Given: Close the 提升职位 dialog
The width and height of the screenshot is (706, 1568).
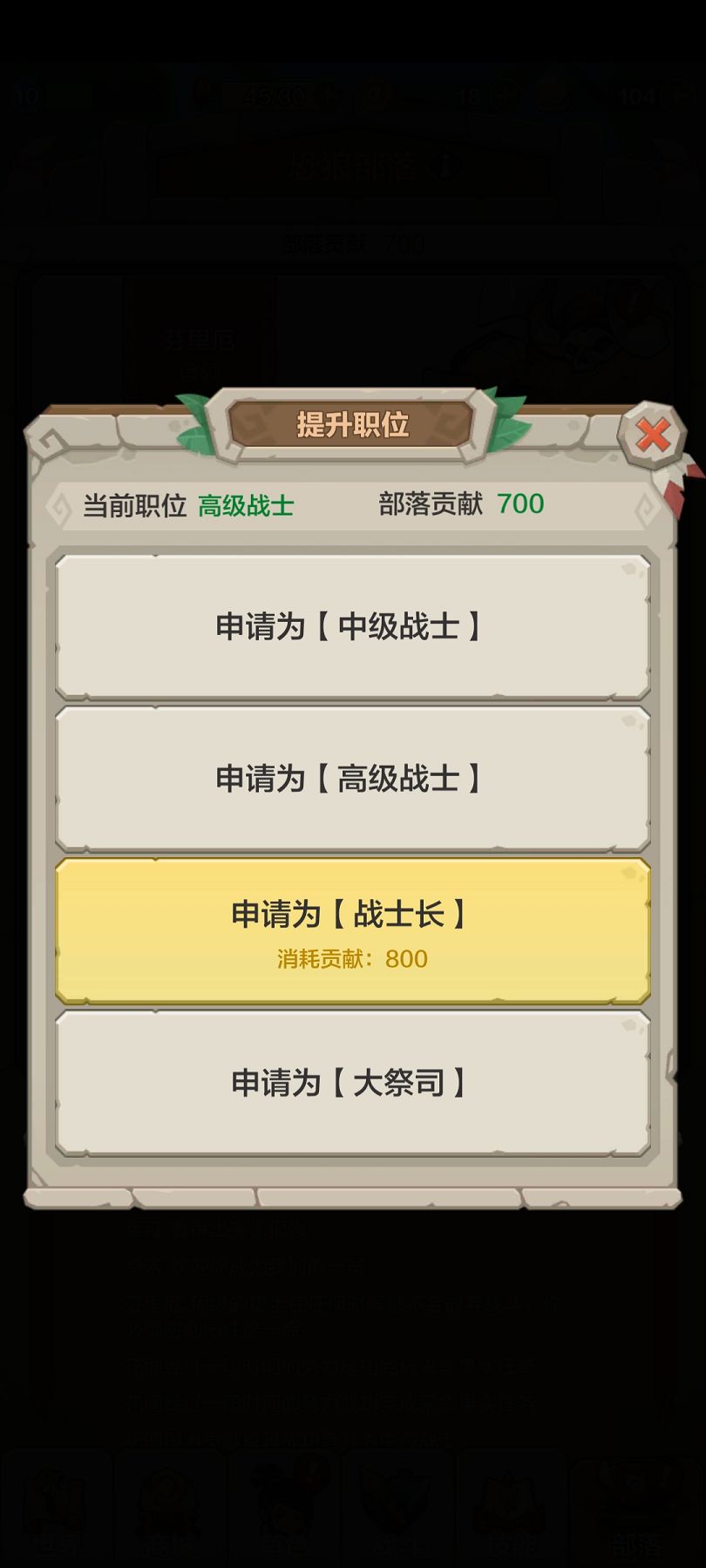Looking at the screenshot, I should coord(653,435).
